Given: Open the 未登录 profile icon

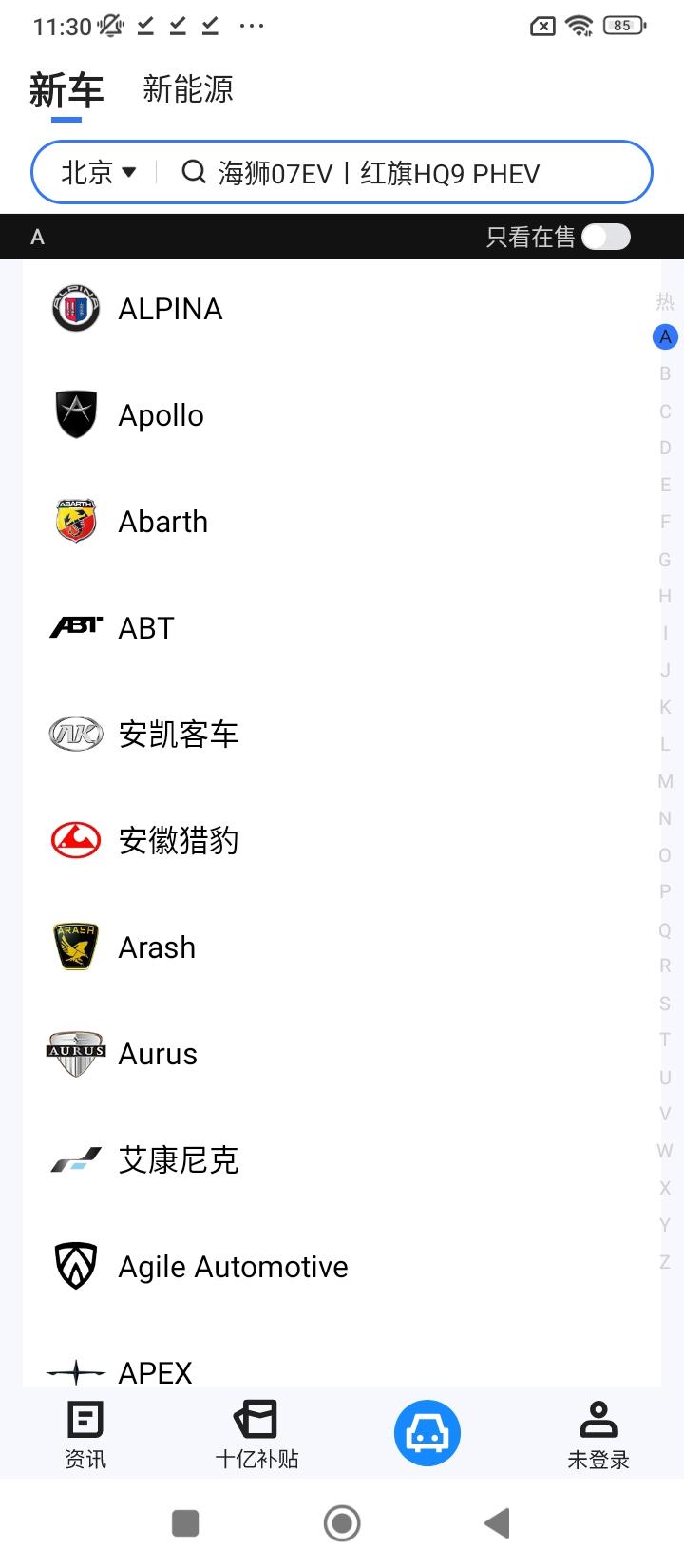Looking at the screenshot, I should [598, 1433].
